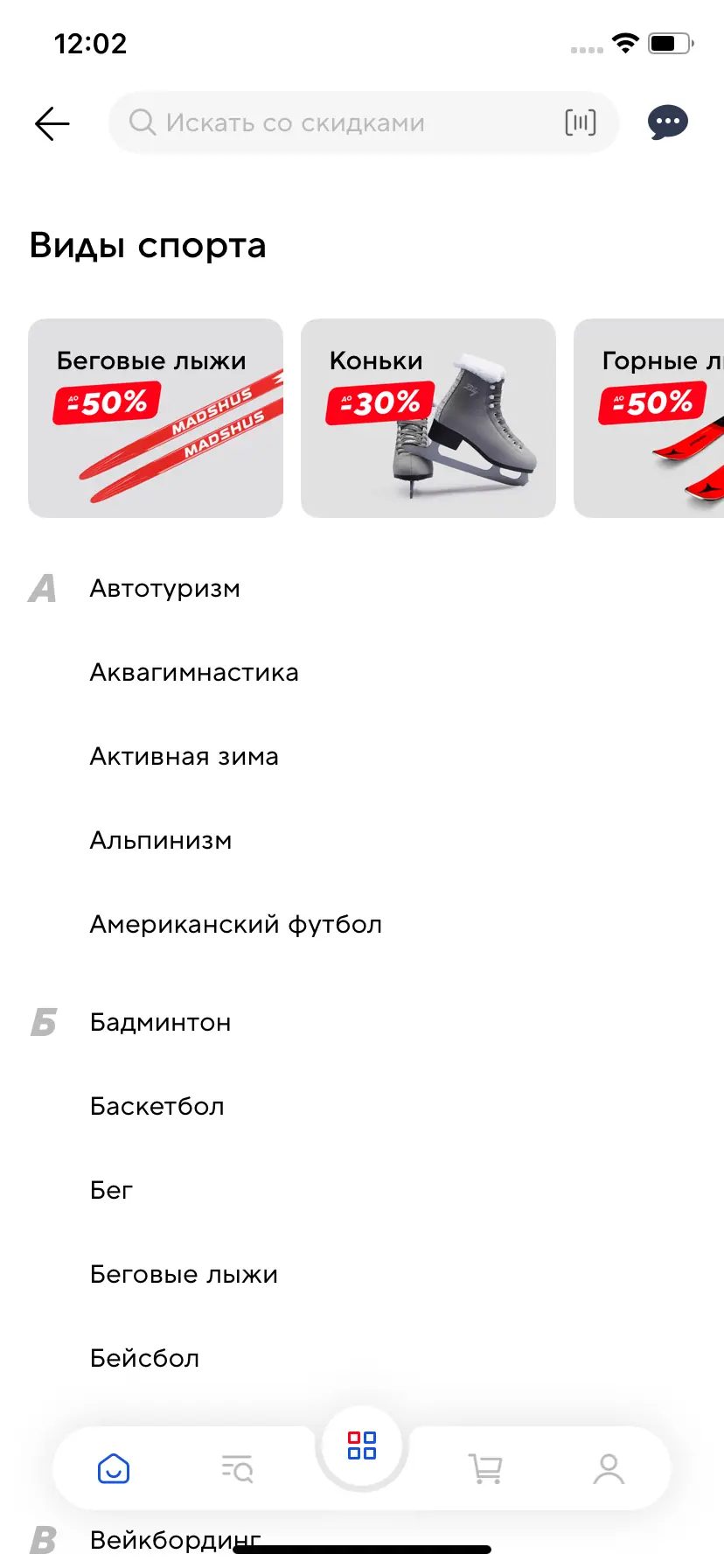The width and height of the screenshot is (724, 1568).
Task: Go back with the arrow icon
Action: (x=52, y=123)
